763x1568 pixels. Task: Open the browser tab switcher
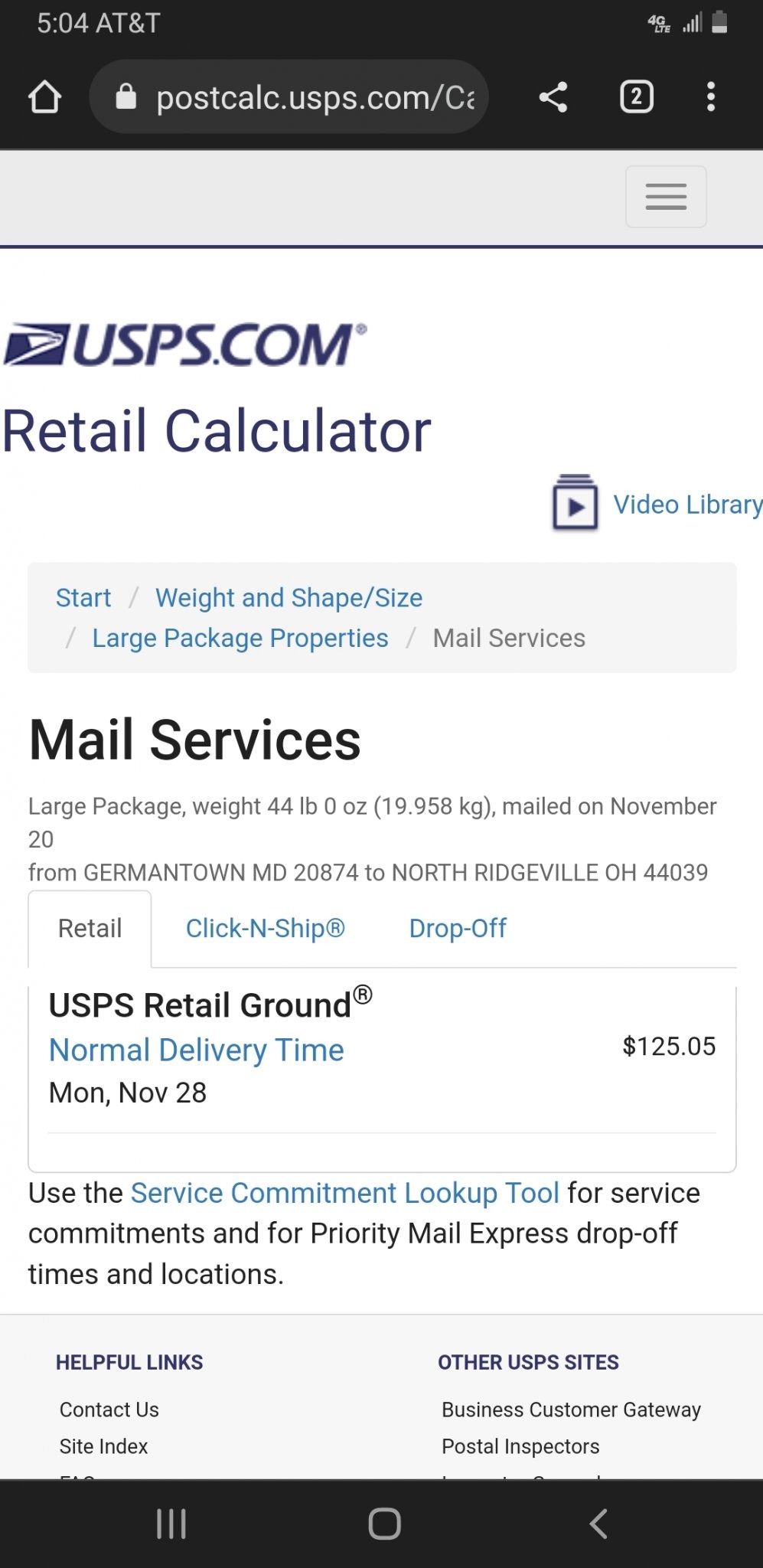[x=636, y=97]
